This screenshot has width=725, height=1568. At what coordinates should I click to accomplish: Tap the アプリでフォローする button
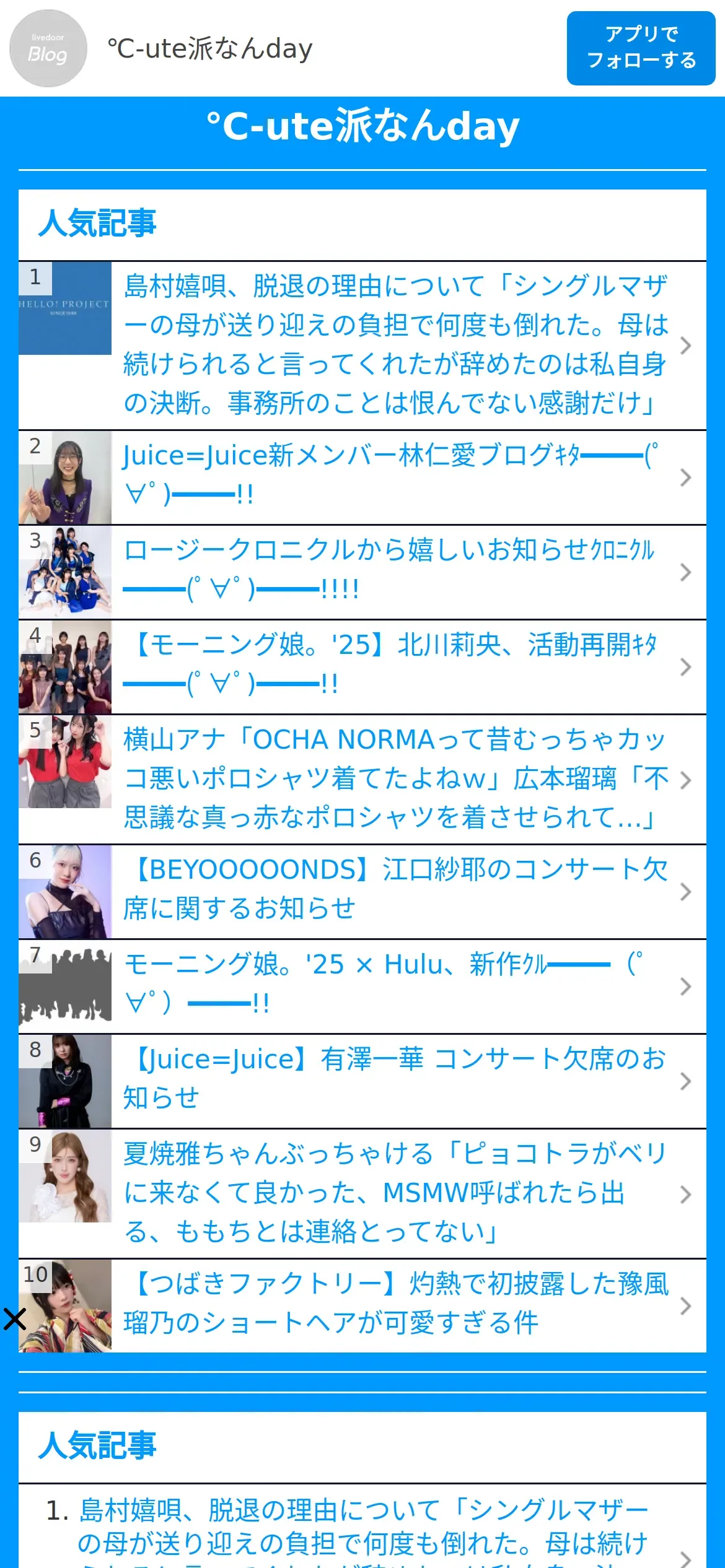641,48
